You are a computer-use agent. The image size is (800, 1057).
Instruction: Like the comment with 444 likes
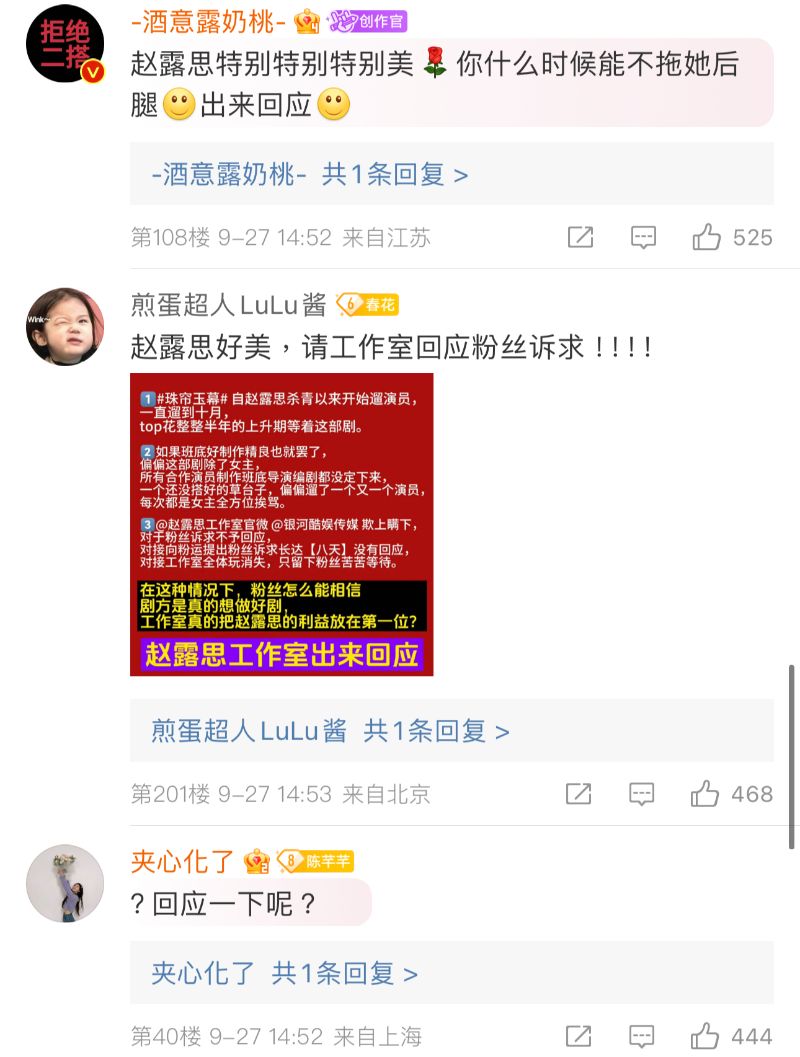706,1036
